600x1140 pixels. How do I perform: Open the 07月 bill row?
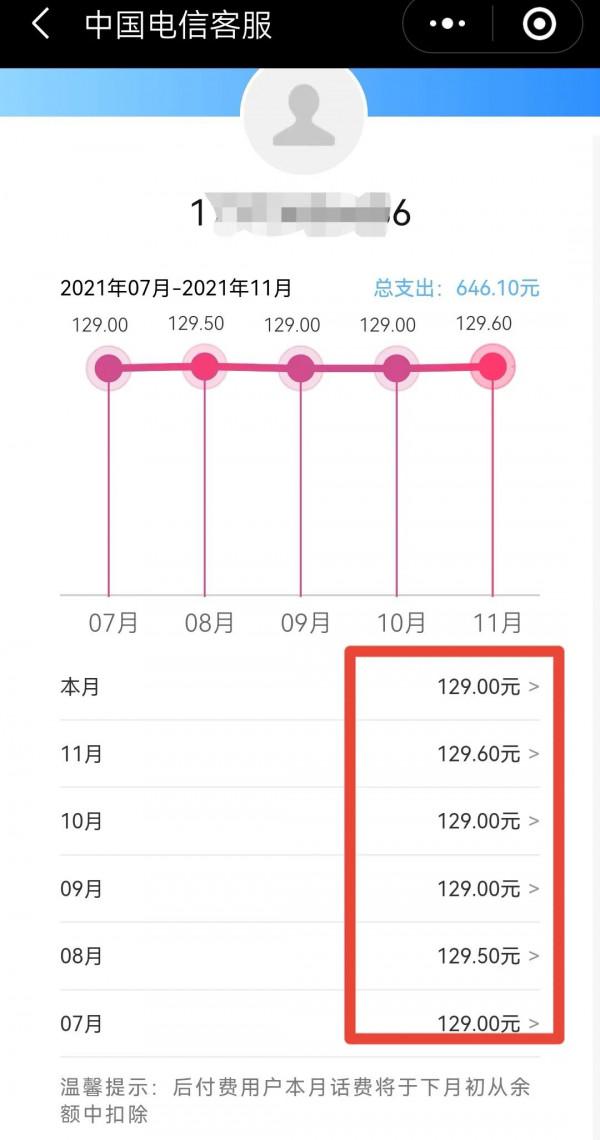click(x=300, y=1023)
